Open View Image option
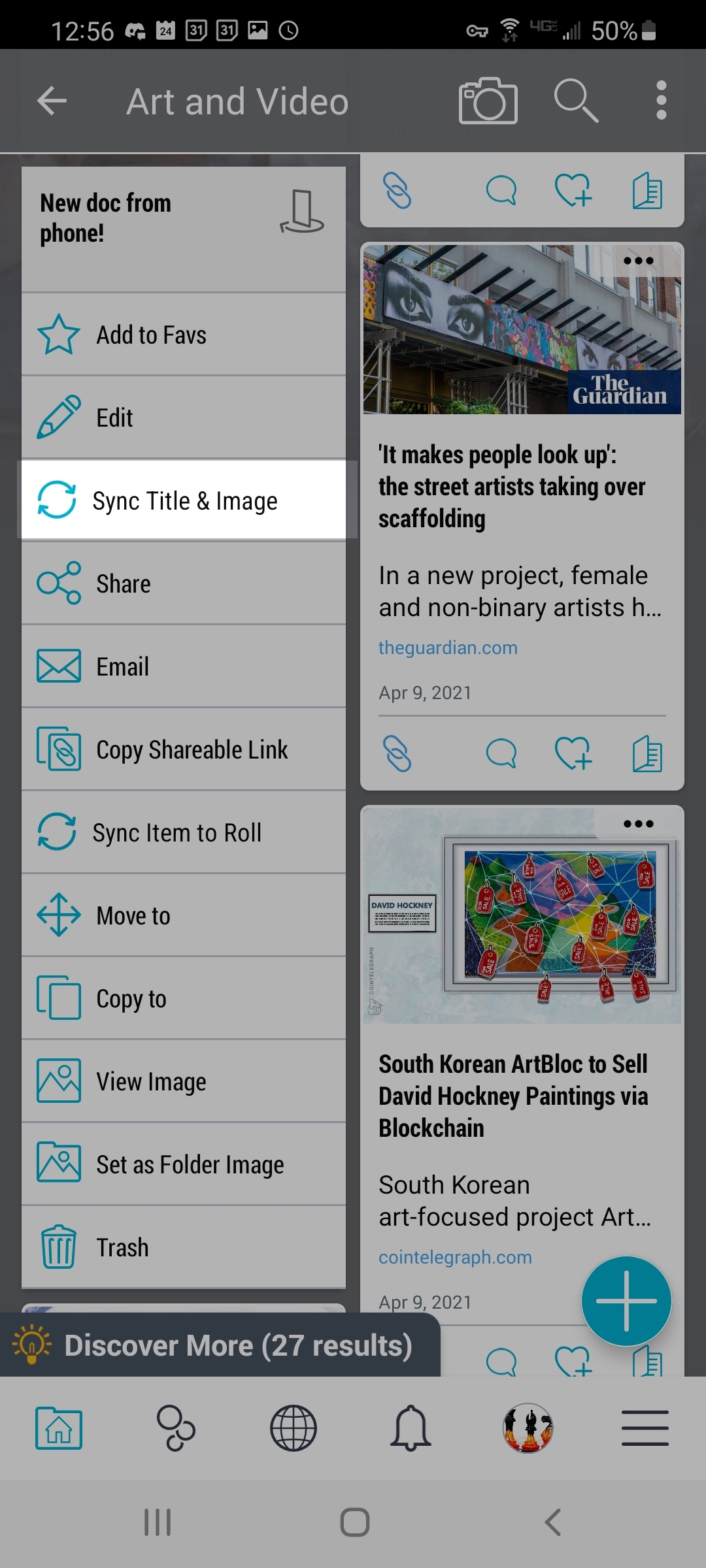Image resolution: width=706 pixels, height=1568 pixels. click(x=184, y=1082)
